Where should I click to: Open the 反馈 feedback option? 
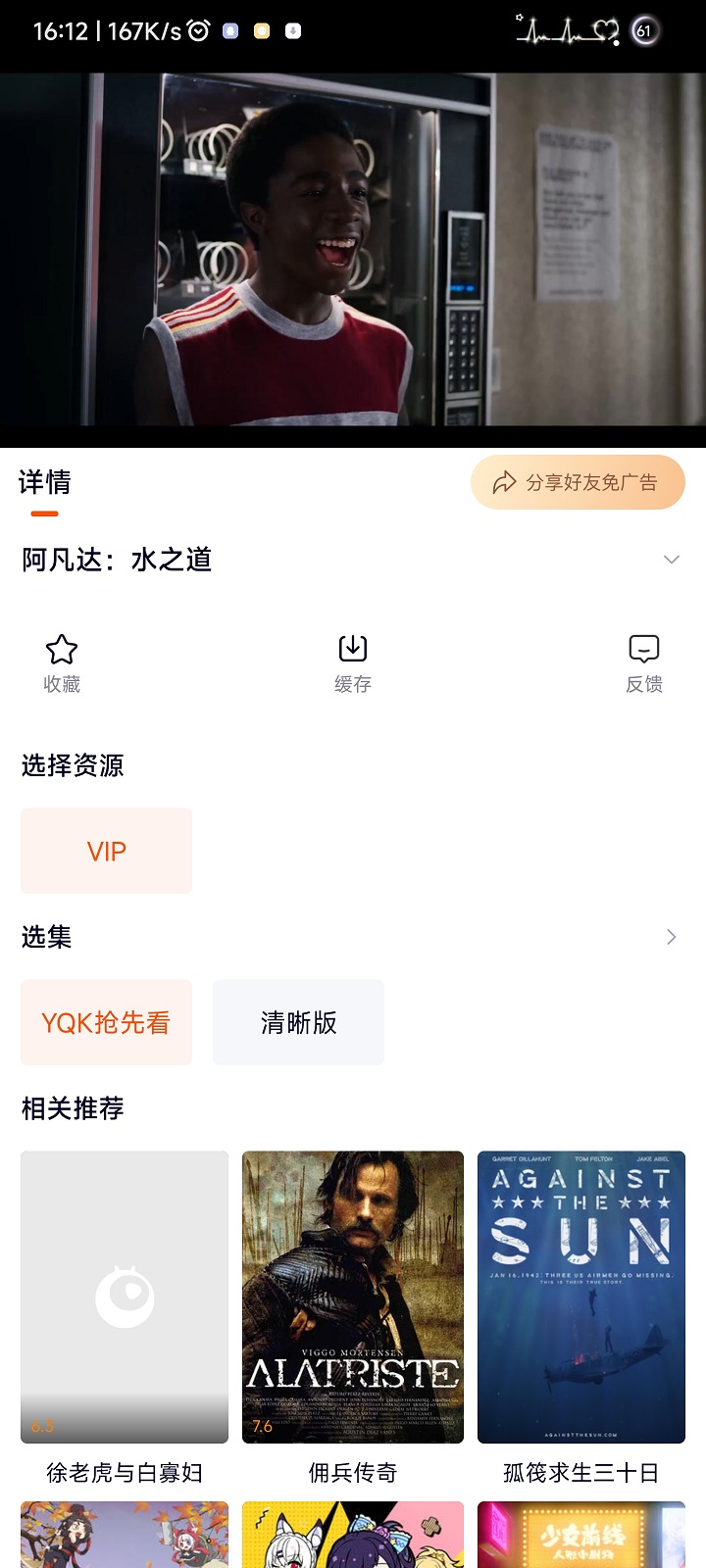(644, 662)
